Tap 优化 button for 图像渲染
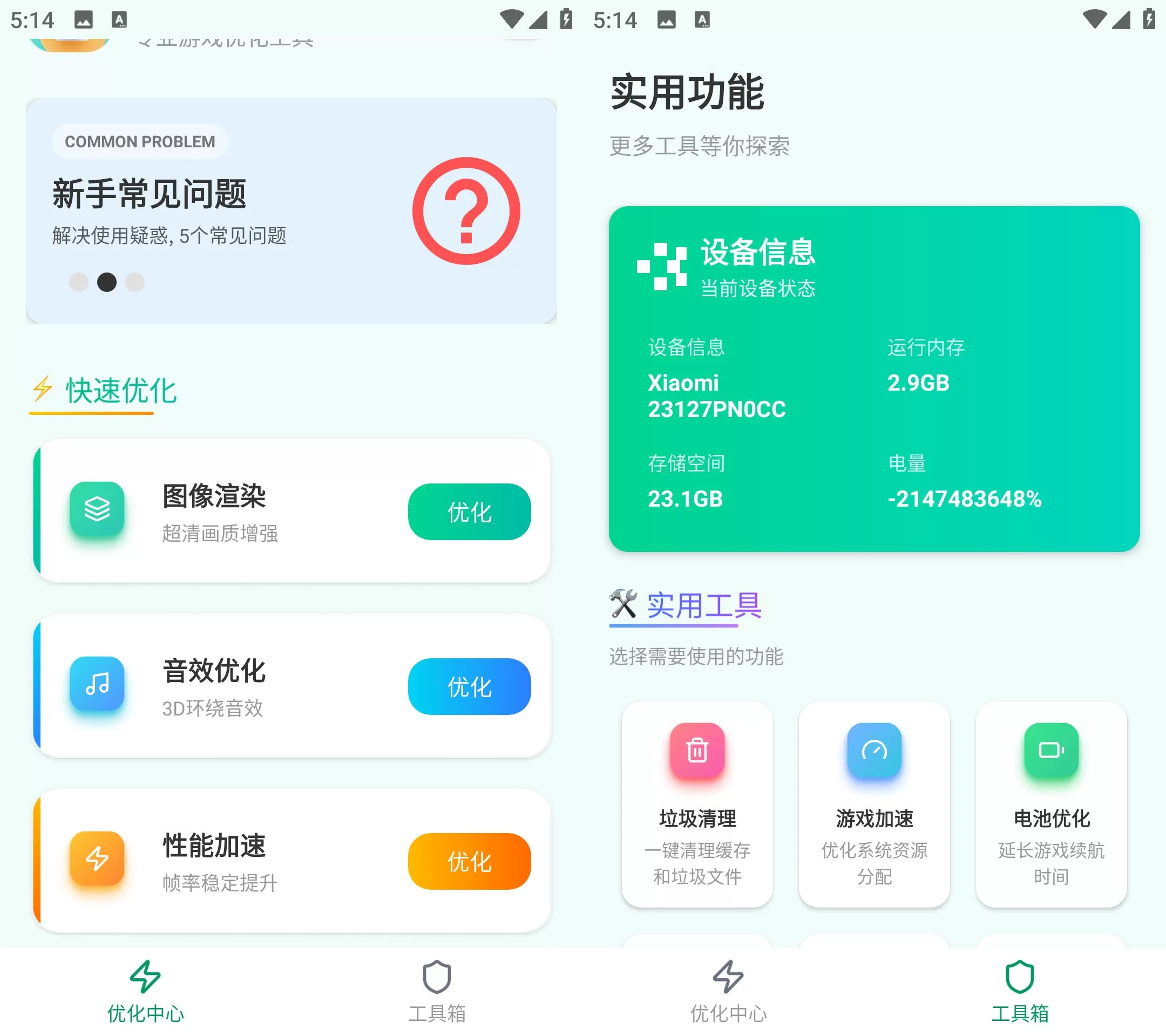Image resolution: width=1166 pixels, height=1036 pixels. [469, 512]
